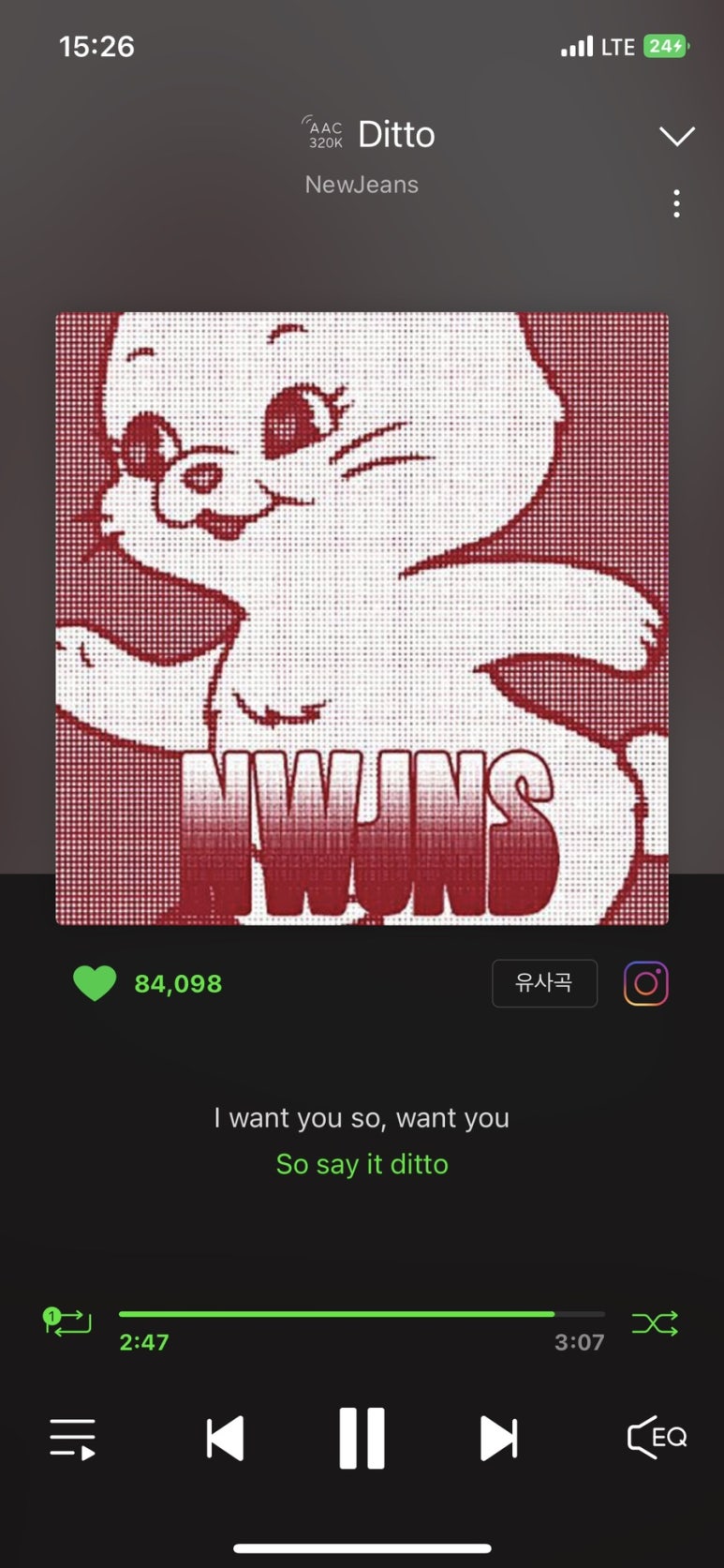
Task: Open the playlist queue
Action: click(x=72, y=1438)
